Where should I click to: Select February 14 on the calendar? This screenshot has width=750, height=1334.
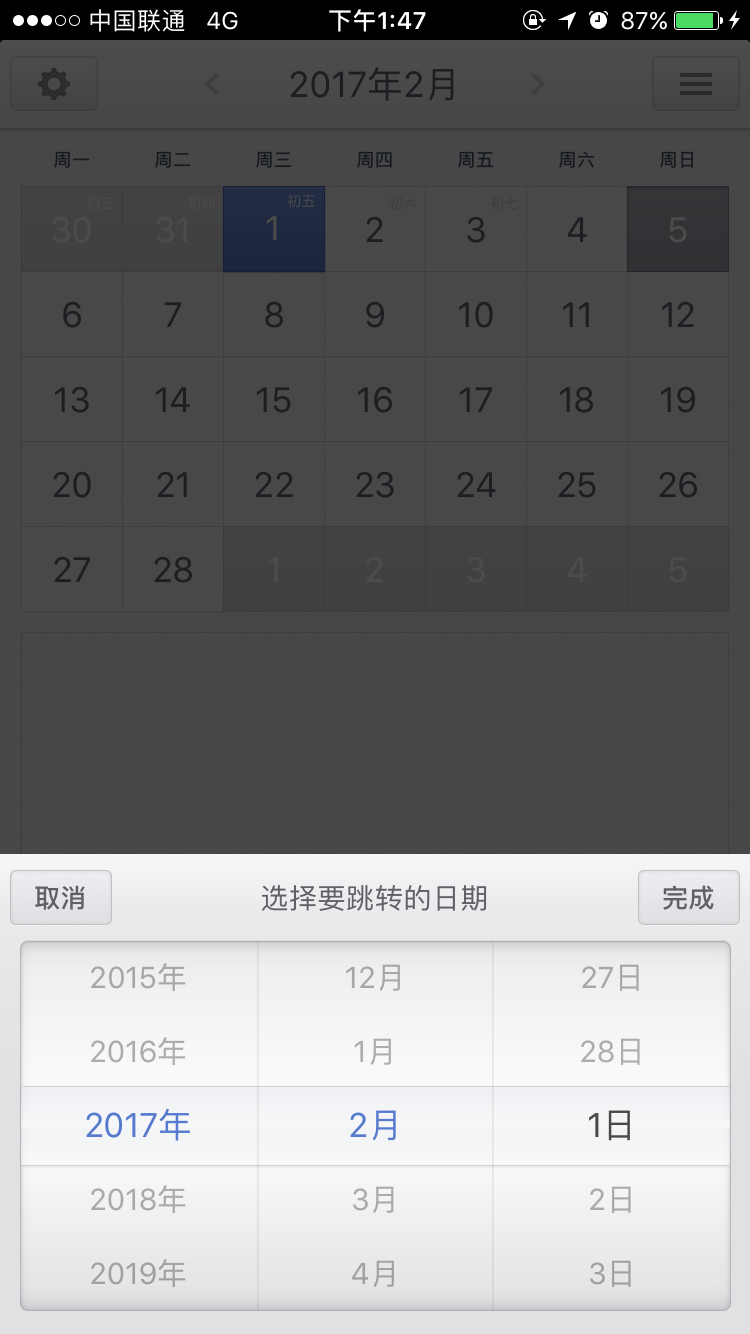coord(172,399)
